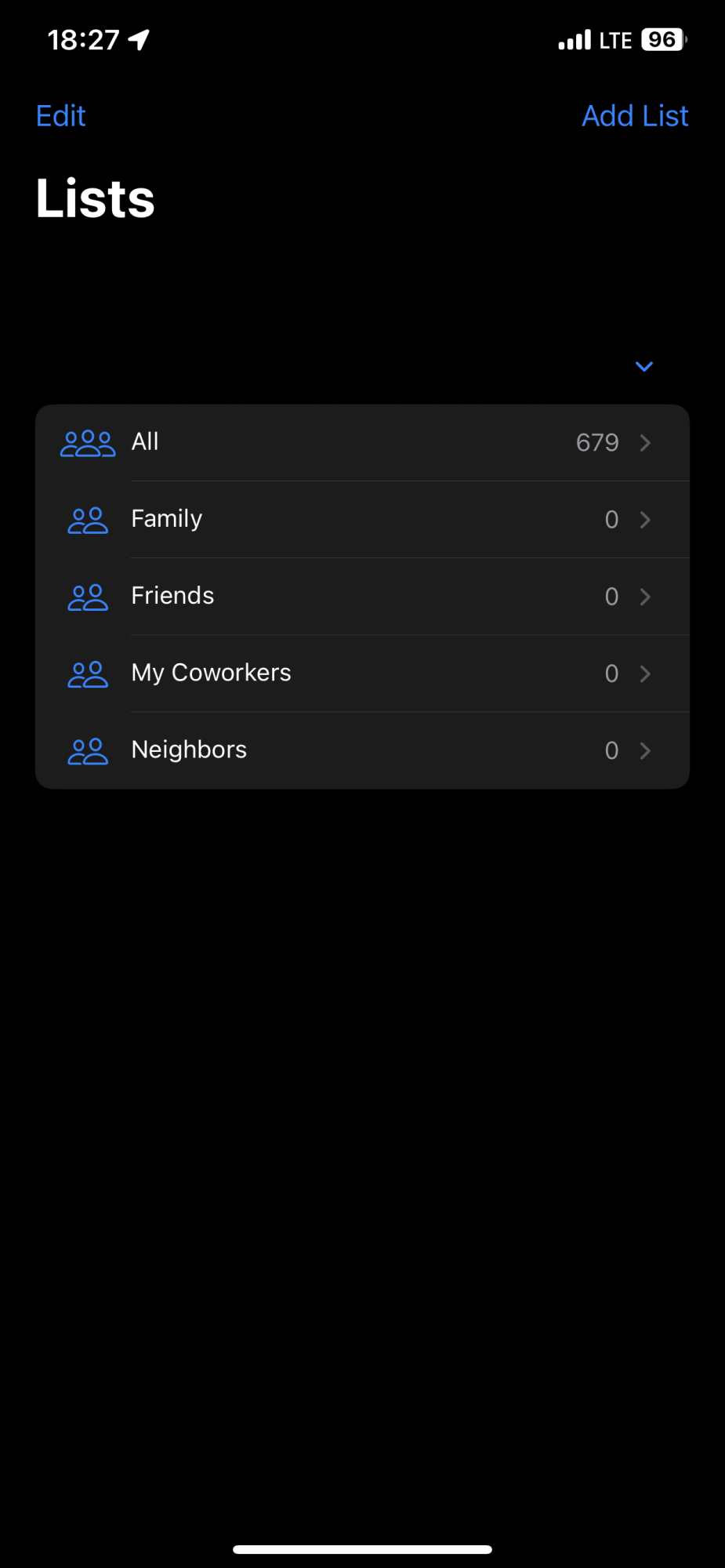Viewport: 725px width, 1568px height.
Task: View the My Coworkers list
Action: 361,673
